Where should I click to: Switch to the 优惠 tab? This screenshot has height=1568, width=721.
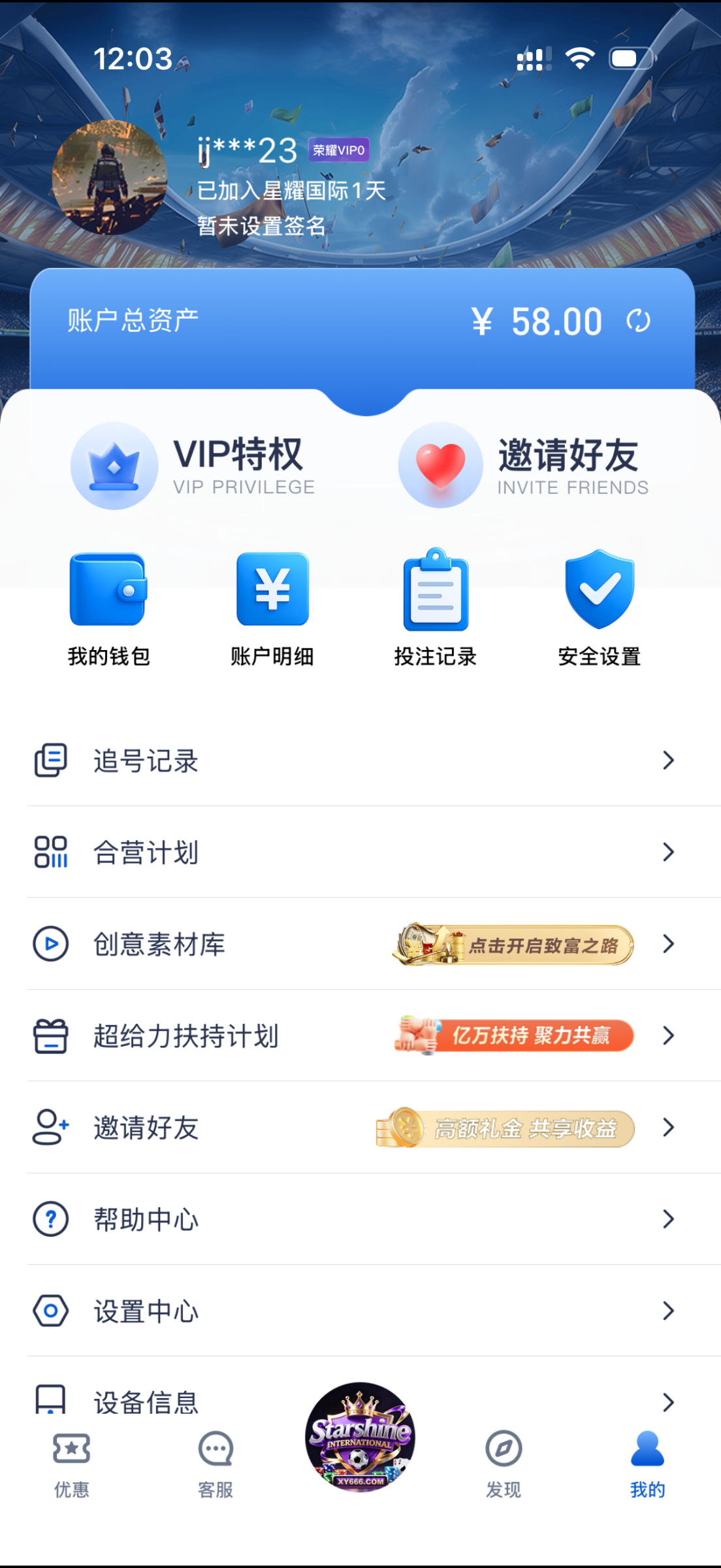(72, 1463)
